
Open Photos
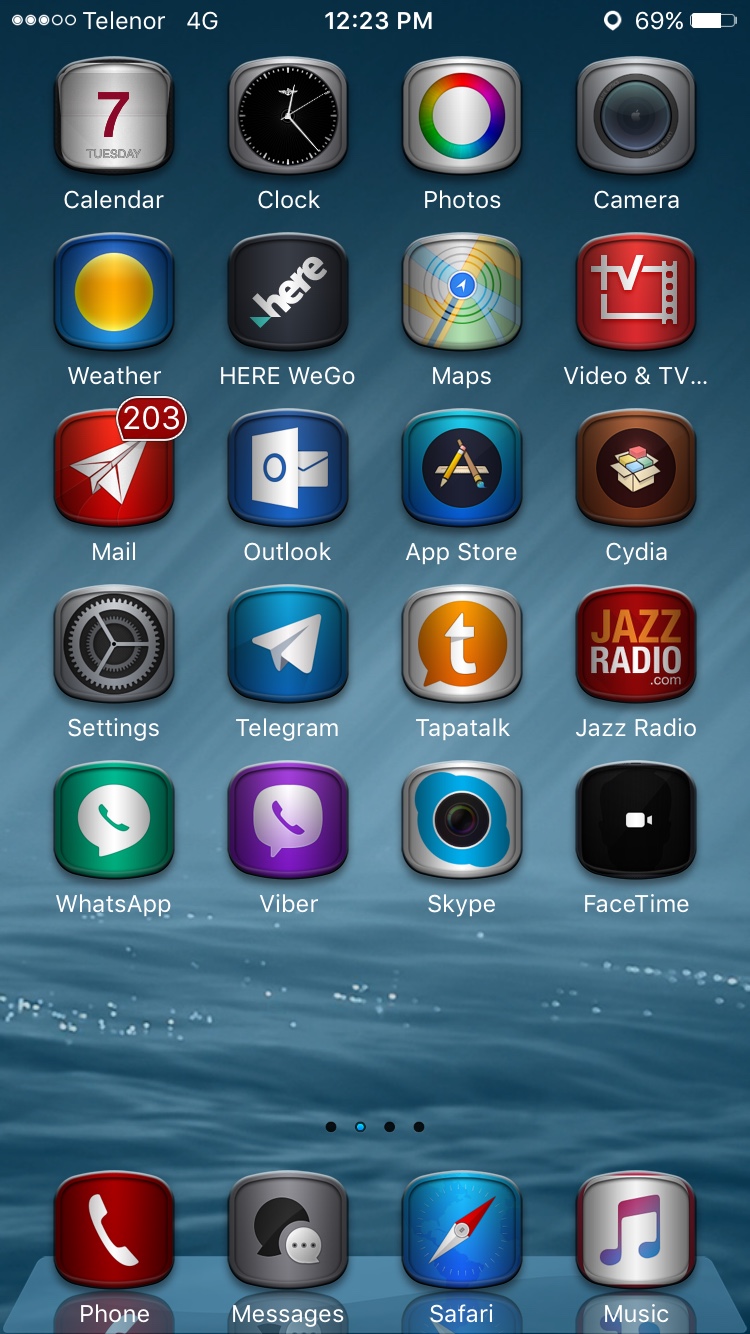tap(461, 116)
